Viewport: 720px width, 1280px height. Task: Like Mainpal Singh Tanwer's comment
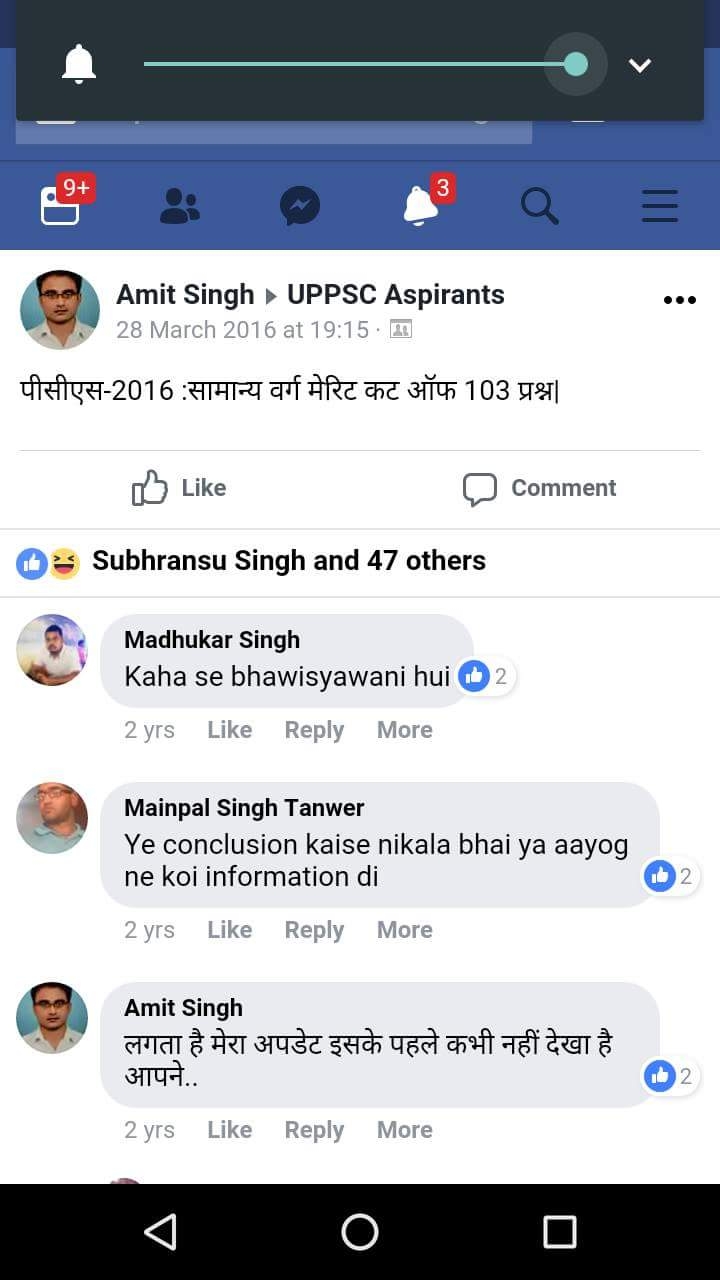click(x=229, y=930)
